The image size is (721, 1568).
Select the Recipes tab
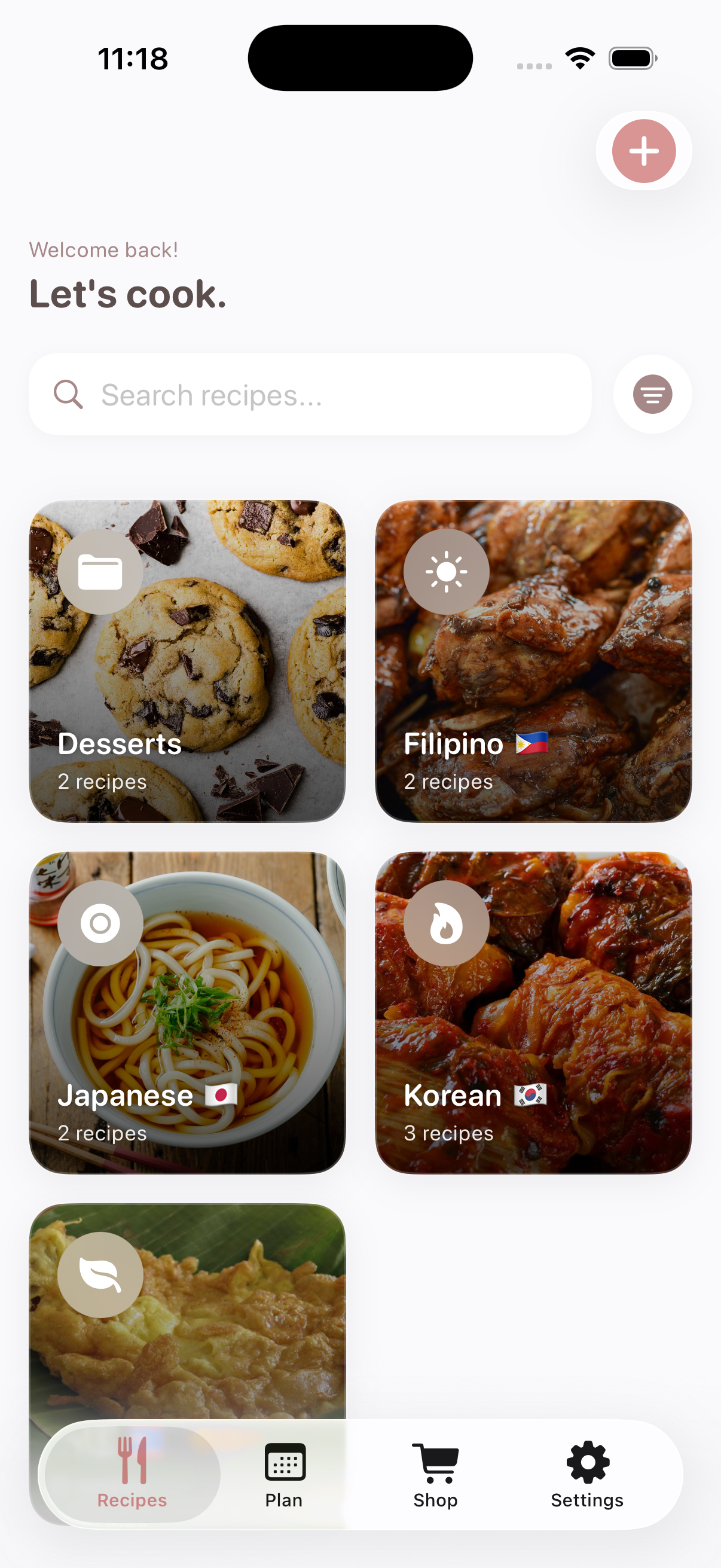[x=132, y=1474]
